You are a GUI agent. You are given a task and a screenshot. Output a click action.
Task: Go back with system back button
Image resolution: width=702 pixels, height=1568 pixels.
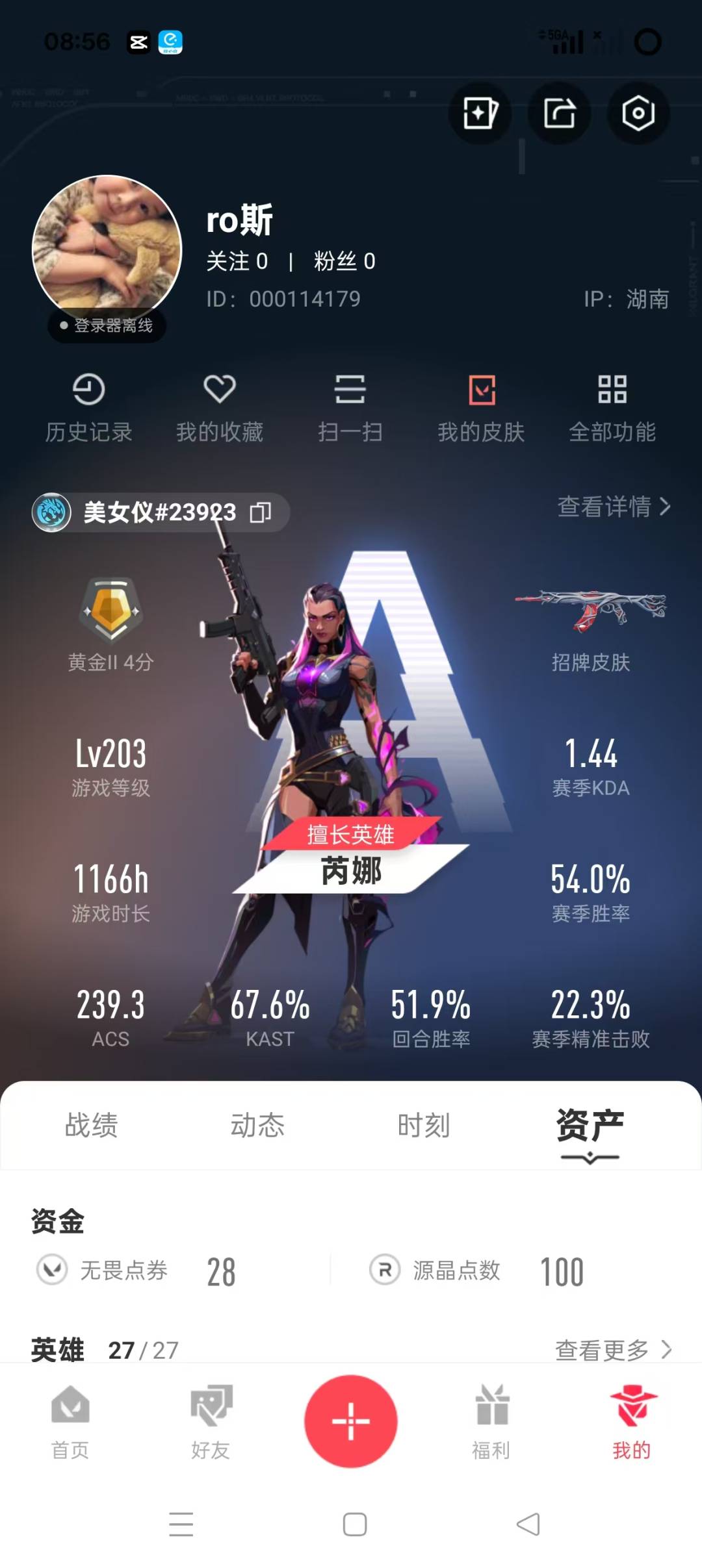coord(528,1524)
